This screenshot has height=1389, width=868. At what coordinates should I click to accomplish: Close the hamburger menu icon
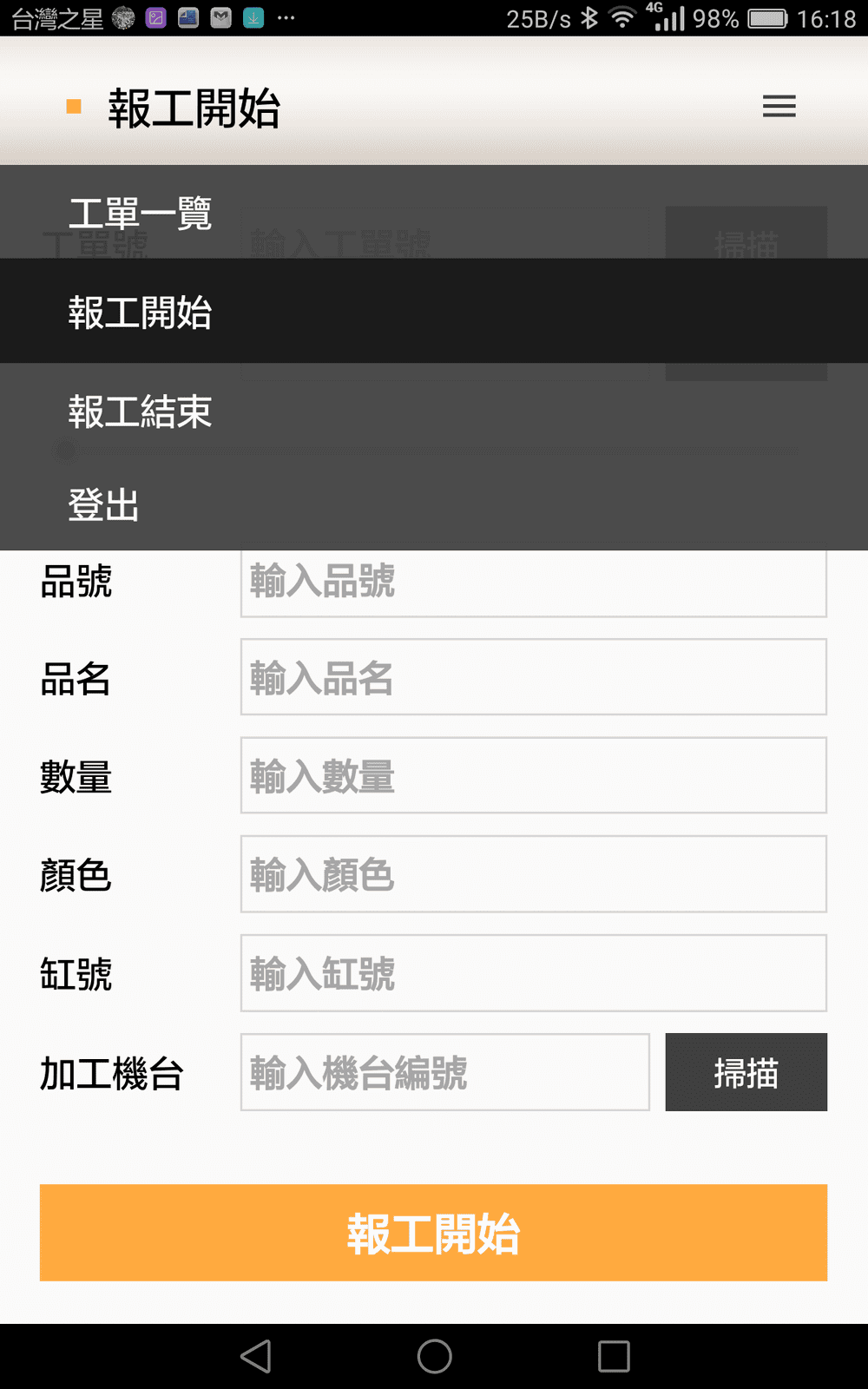click(x=779, y=106)
